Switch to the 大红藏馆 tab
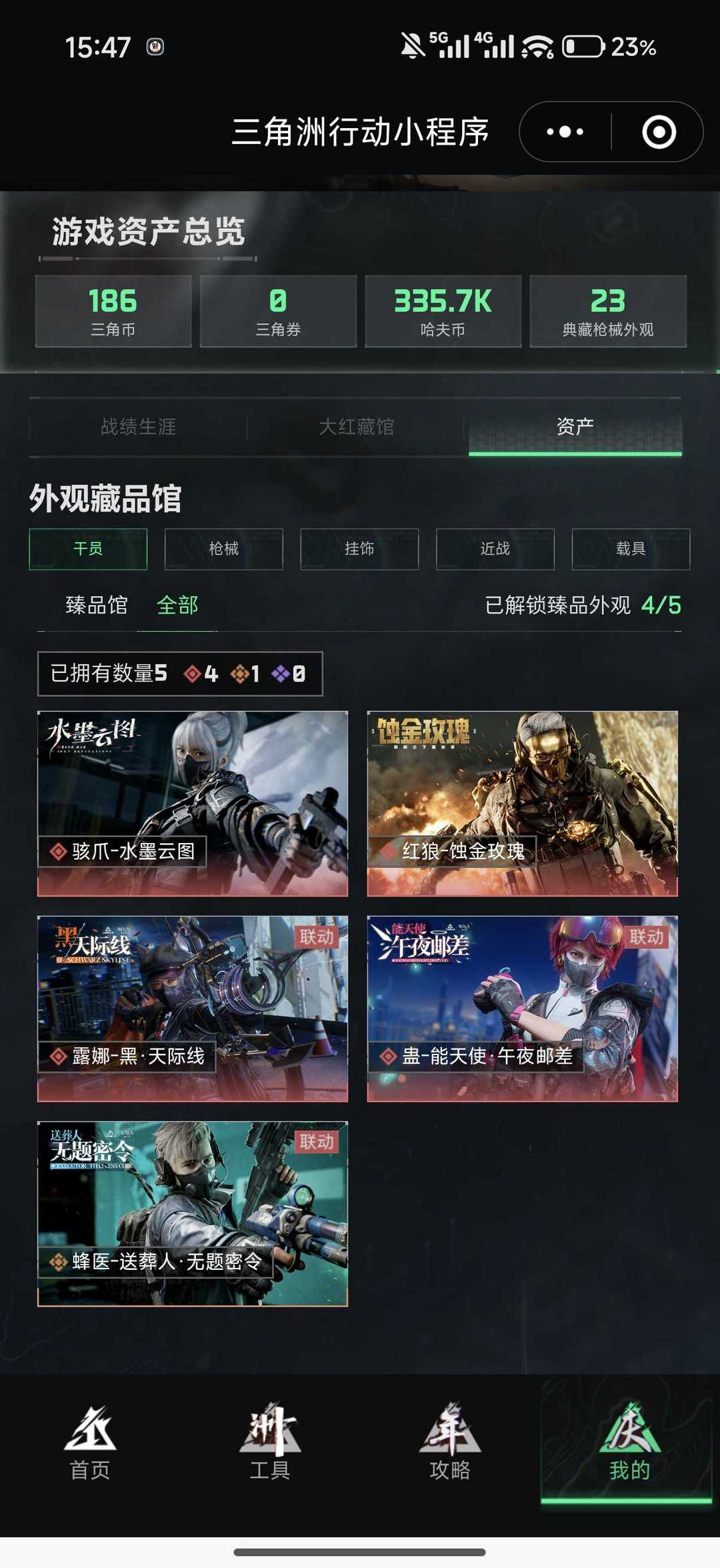This screenshot has width=720, height=1568. [x=356, y=427]
